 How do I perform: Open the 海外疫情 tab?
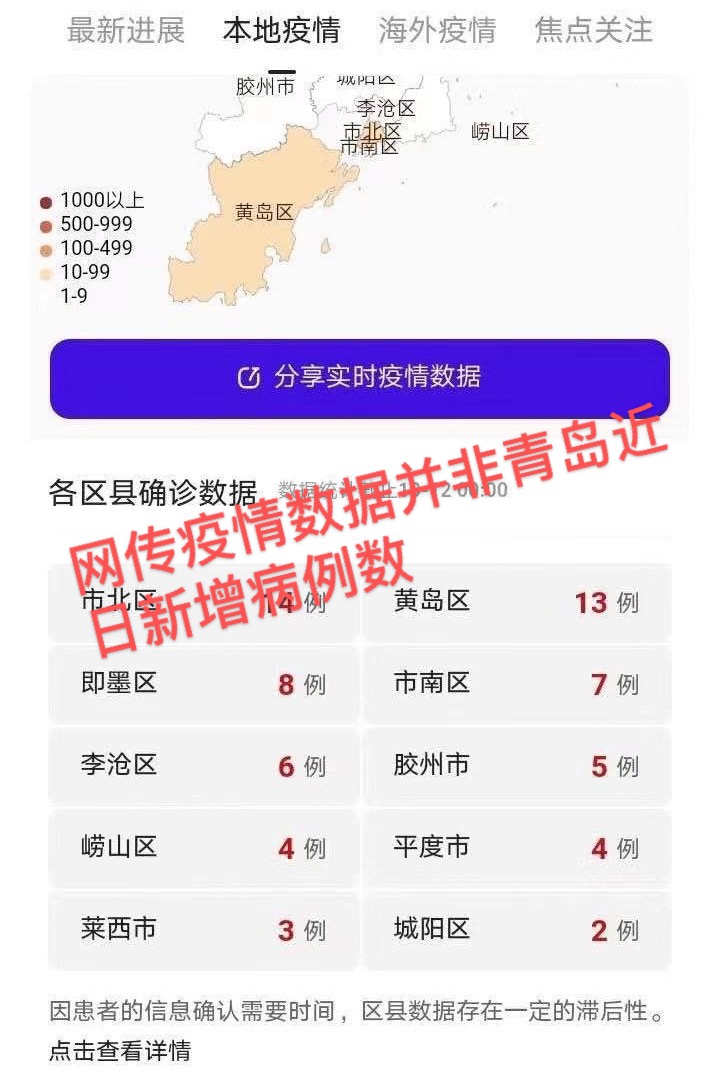click(x=437, y=30)
